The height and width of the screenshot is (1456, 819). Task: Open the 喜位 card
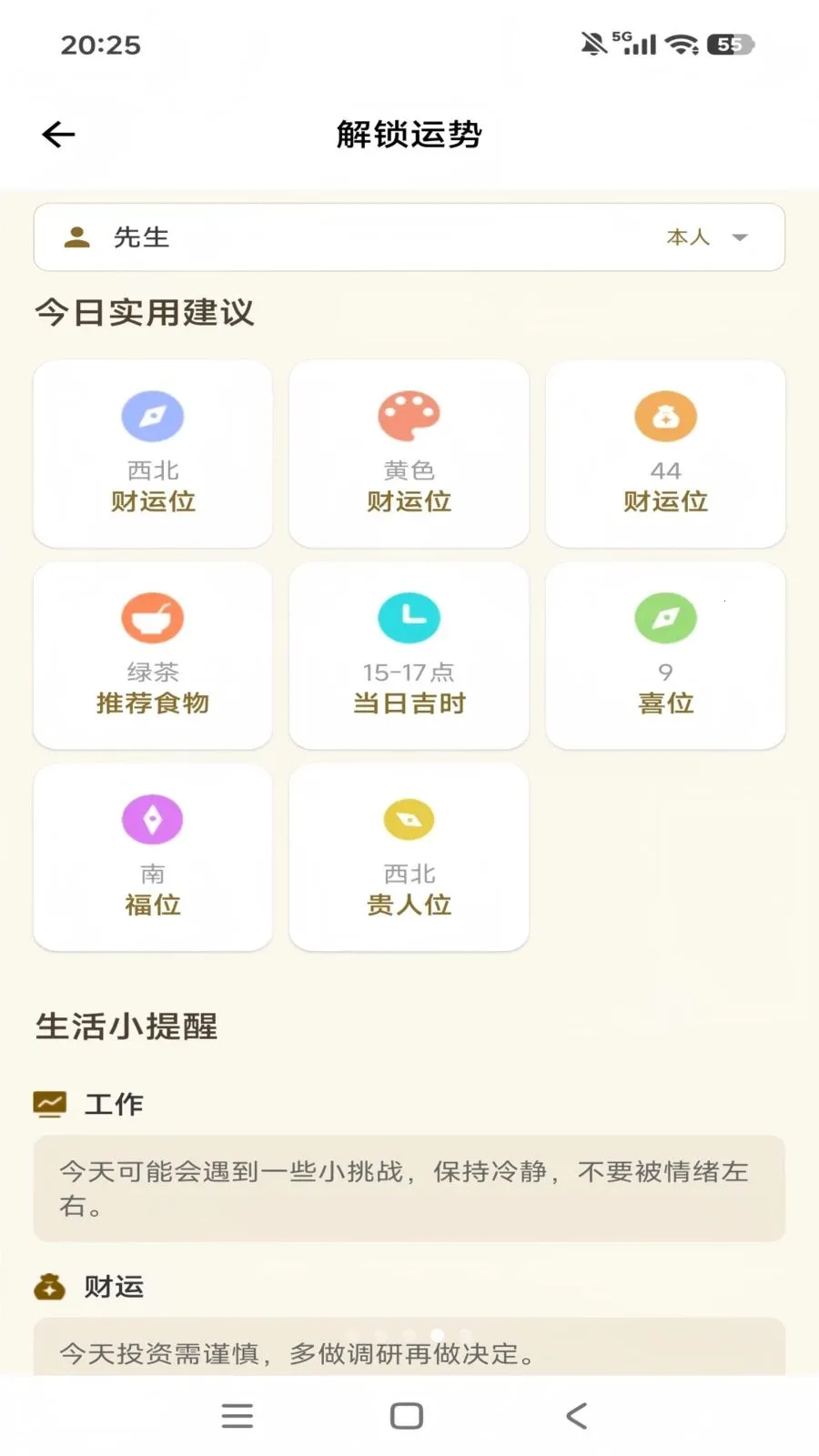click(665, 655)
